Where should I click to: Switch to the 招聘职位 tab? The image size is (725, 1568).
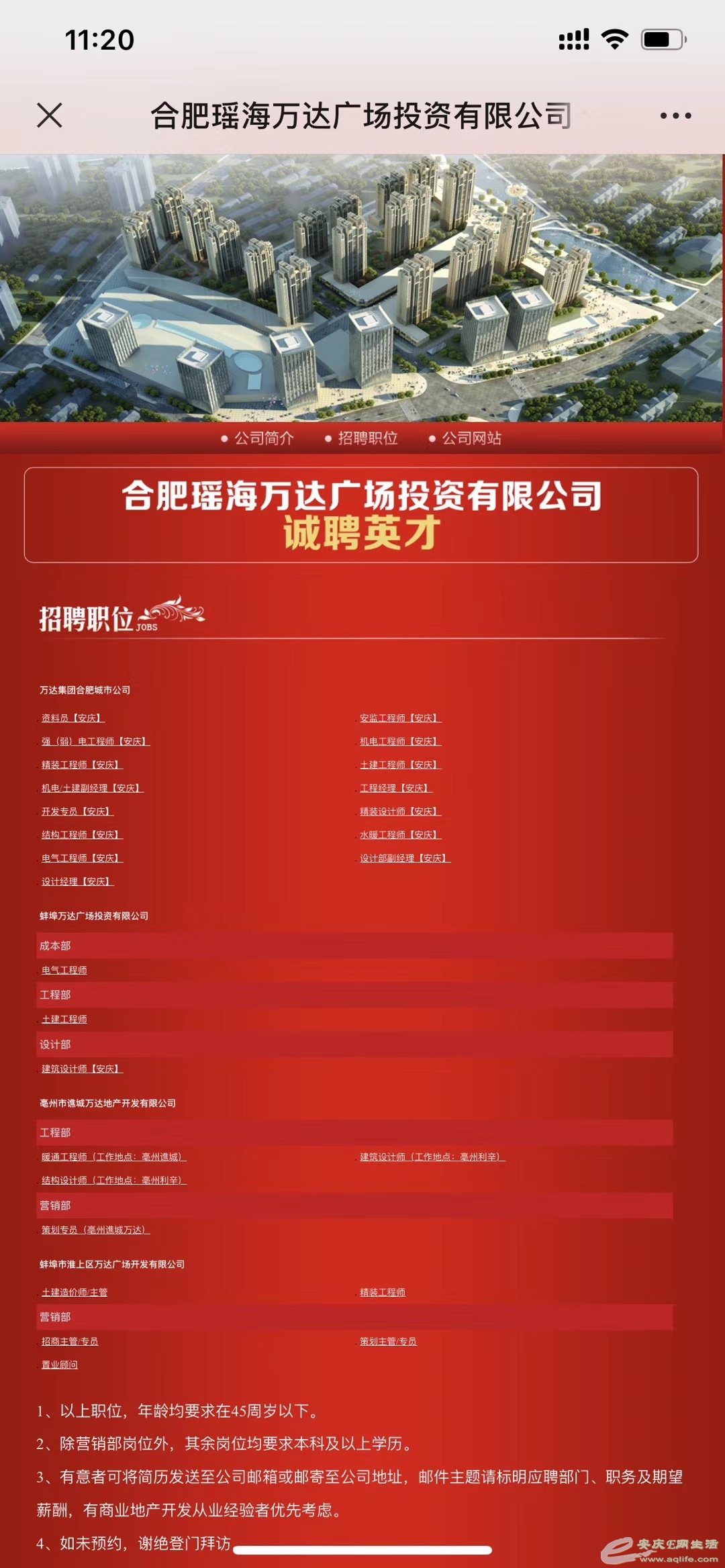367,438
